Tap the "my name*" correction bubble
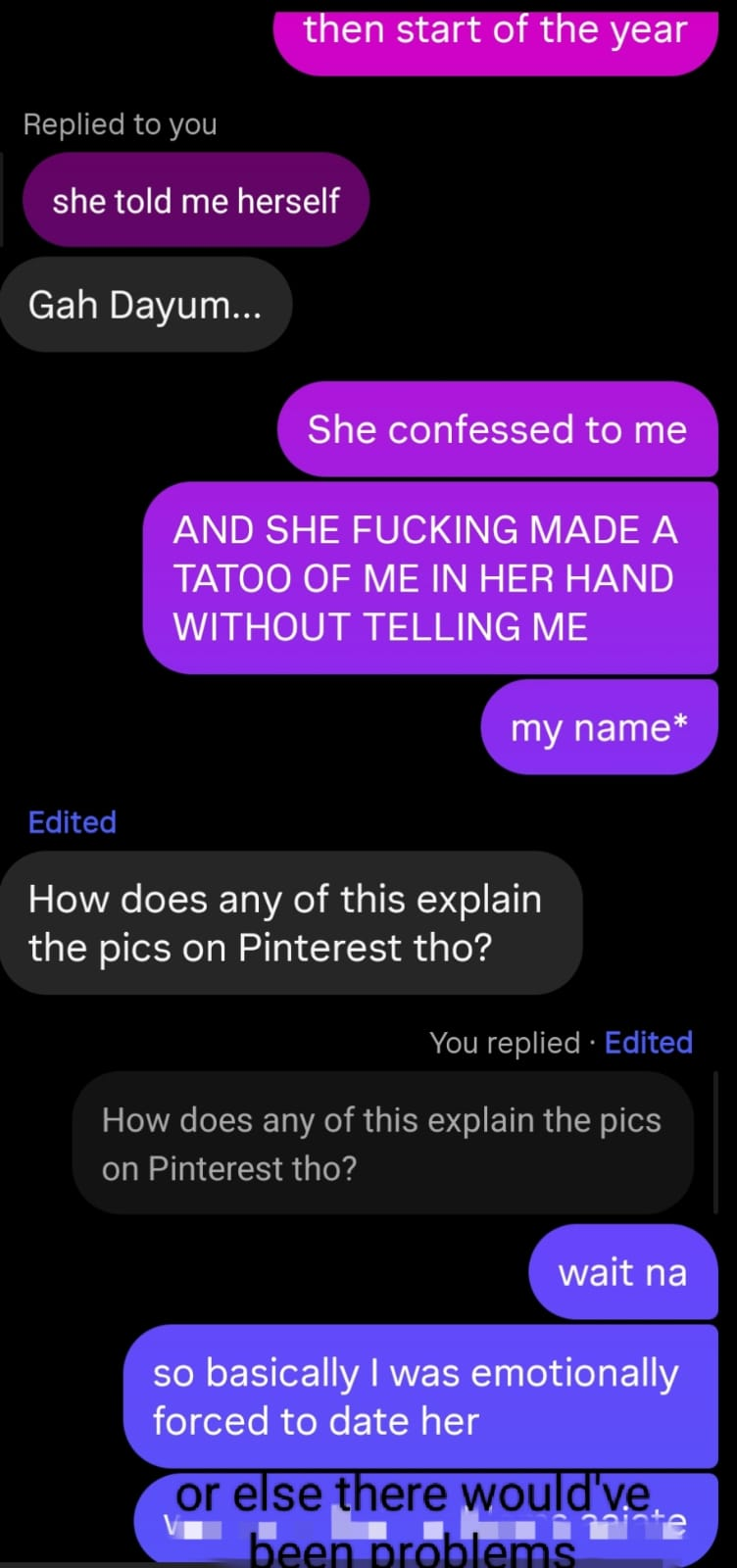 tap(599, 726)
